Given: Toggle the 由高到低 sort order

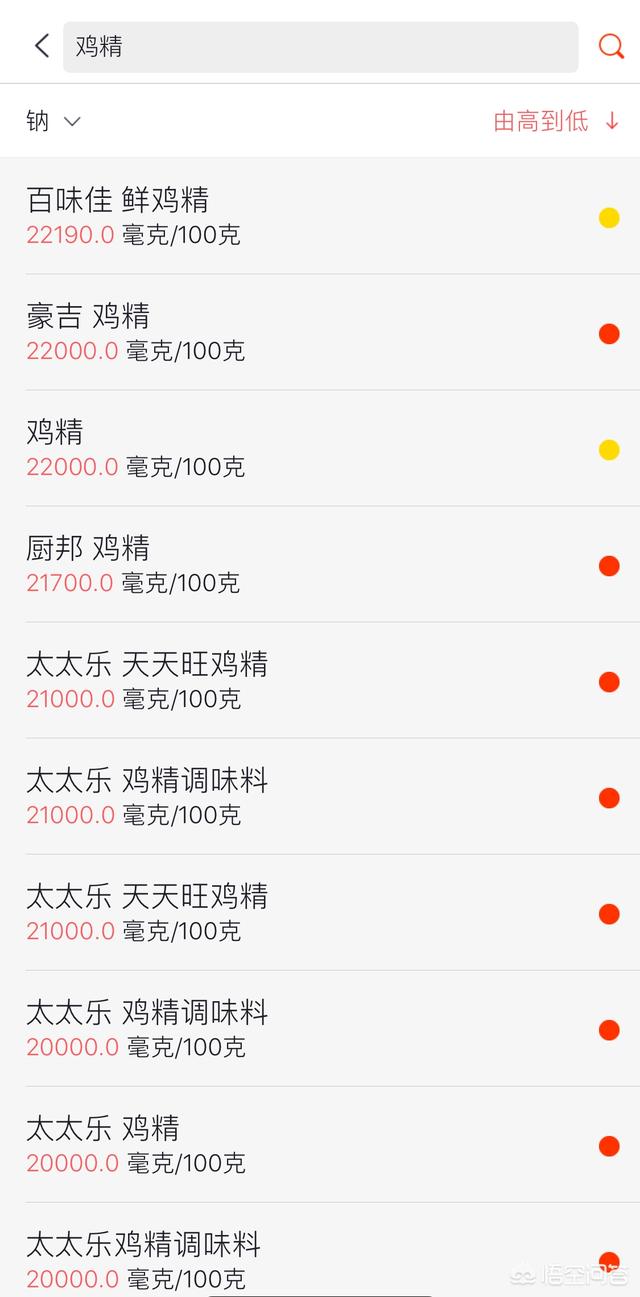Looking at the screenshot, I should coord(556,122).
